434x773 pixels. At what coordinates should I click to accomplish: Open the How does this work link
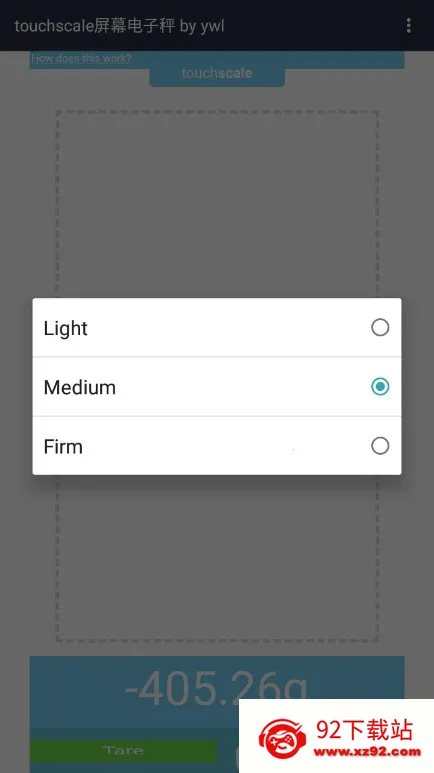[81, 58]
